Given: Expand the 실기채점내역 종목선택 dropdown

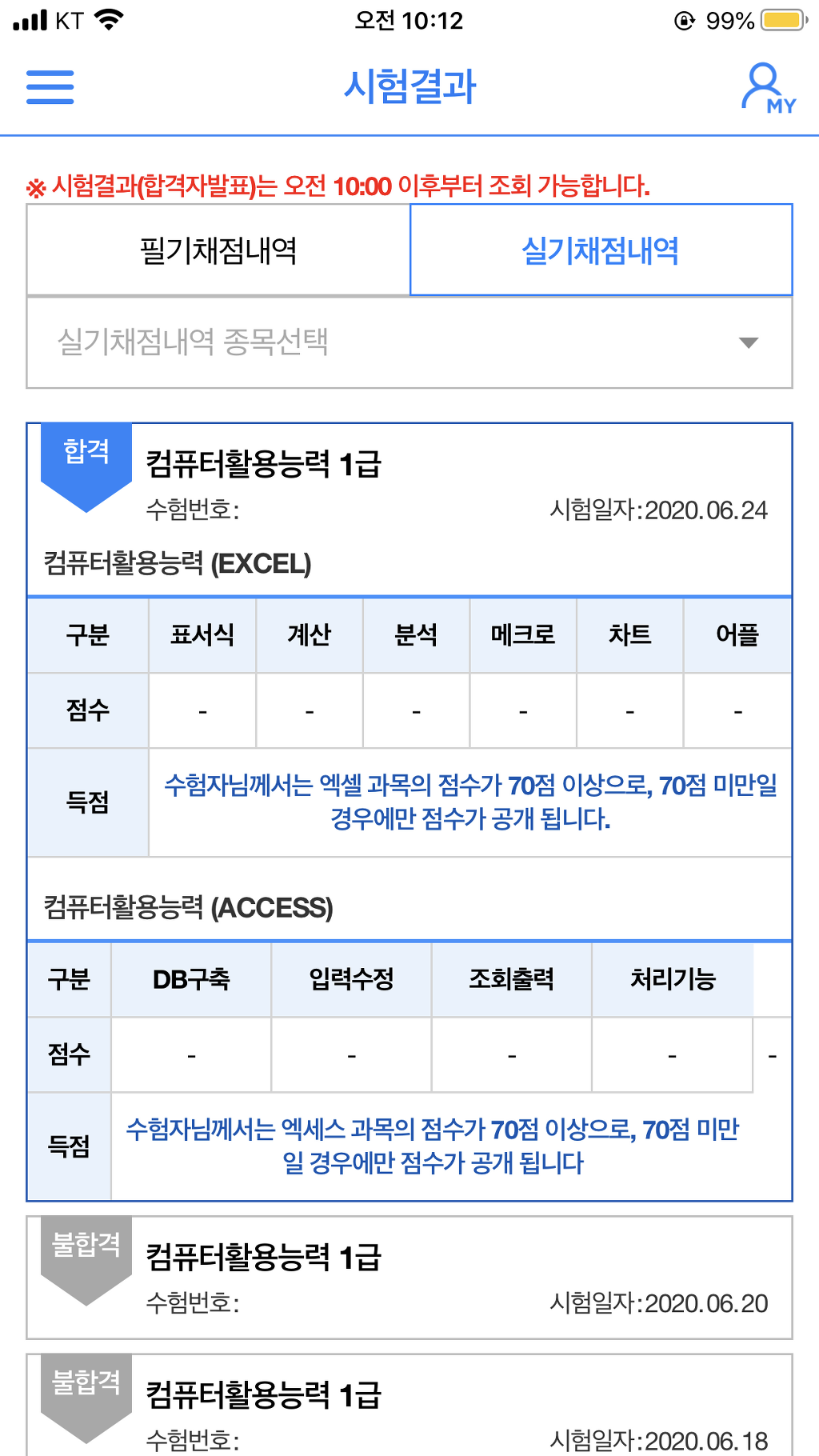Looking at the screenshot, I should click(x=409, y=342).
